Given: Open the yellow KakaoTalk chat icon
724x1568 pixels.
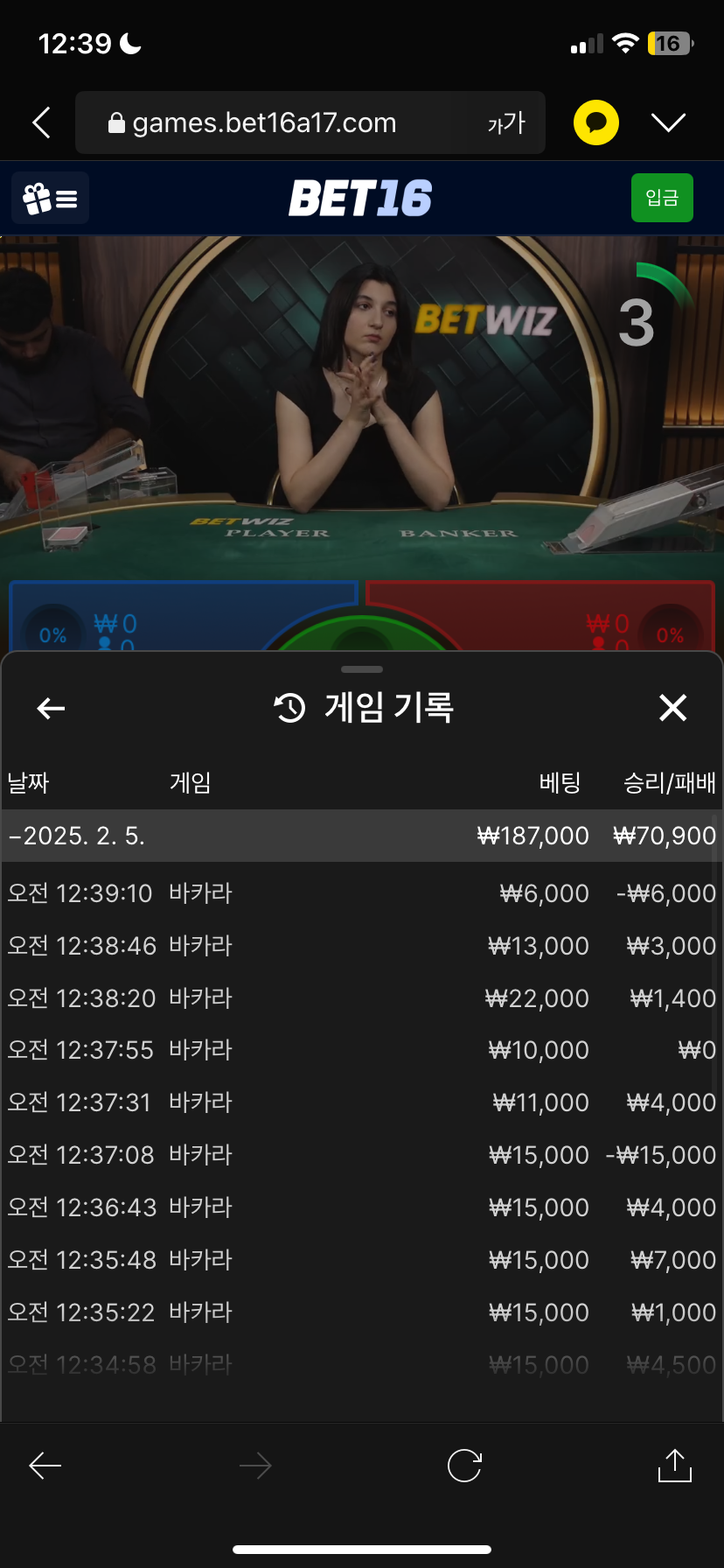Looking at the screenshot, I should click(596, 122).
